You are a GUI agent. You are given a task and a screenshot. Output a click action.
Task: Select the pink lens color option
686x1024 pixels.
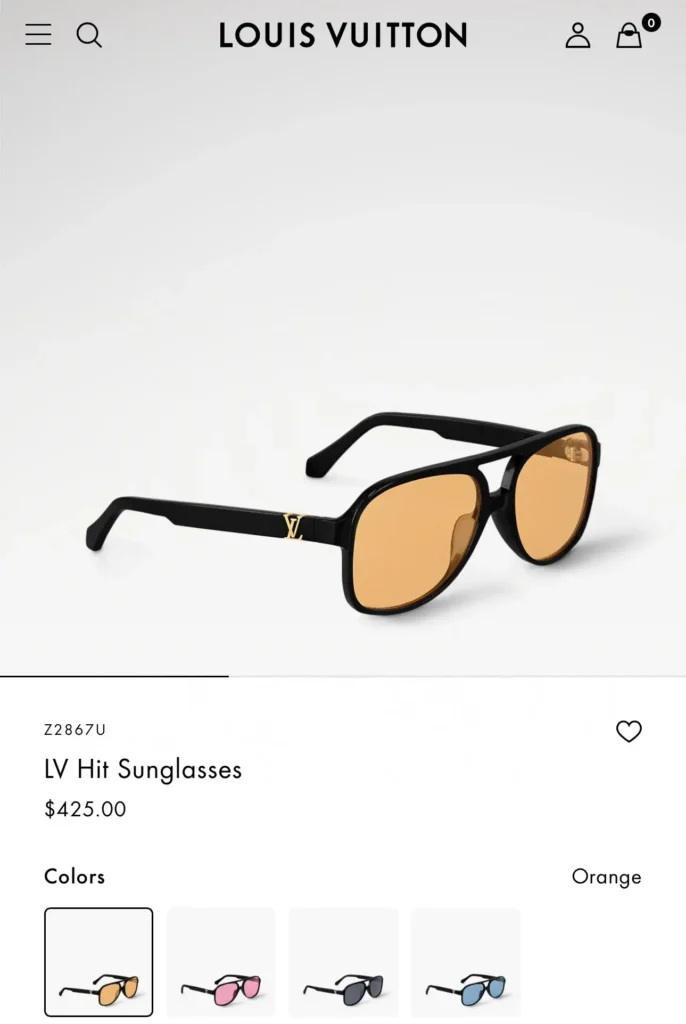point(221,961)
